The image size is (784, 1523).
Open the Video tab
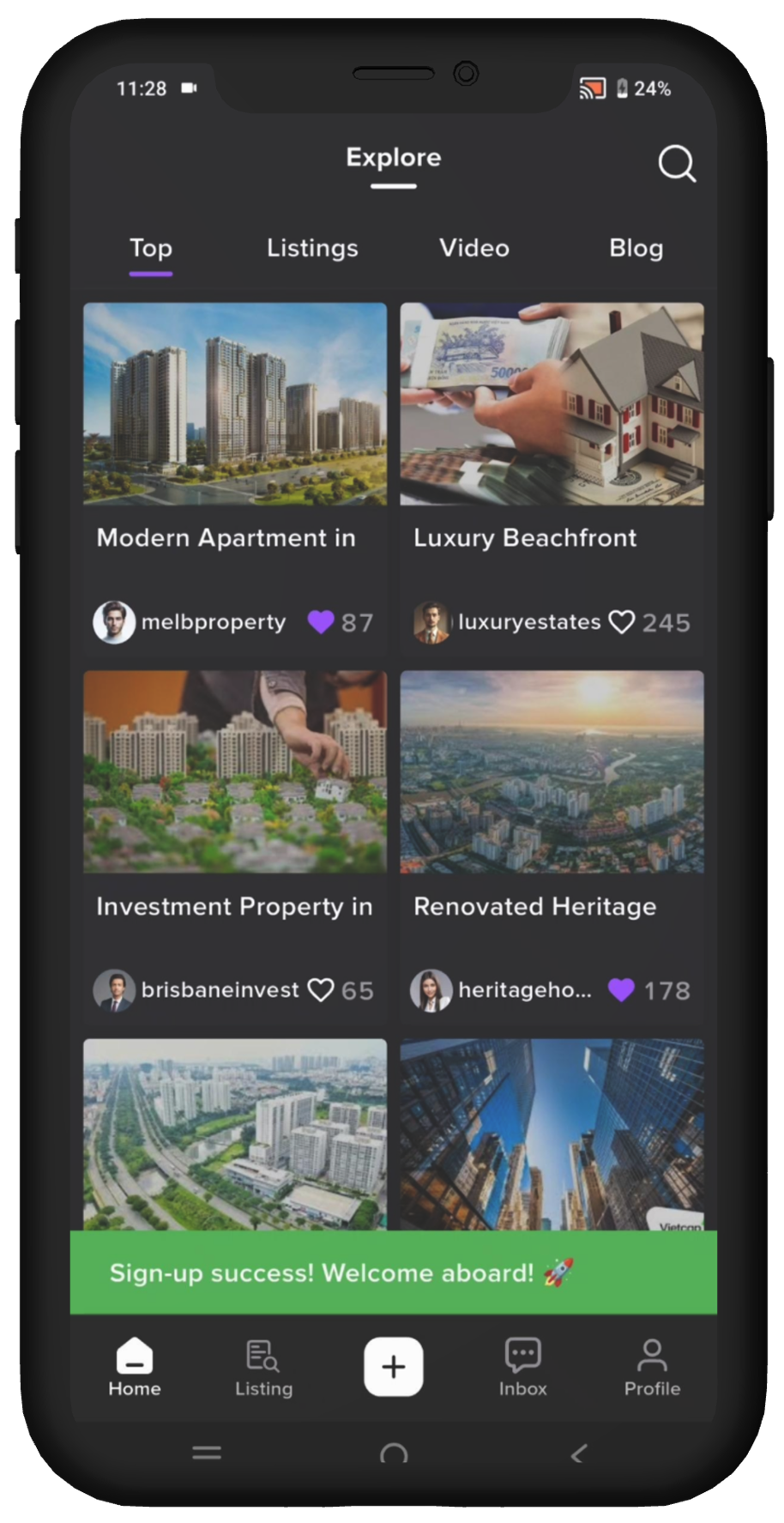click(x=473, y=249)
